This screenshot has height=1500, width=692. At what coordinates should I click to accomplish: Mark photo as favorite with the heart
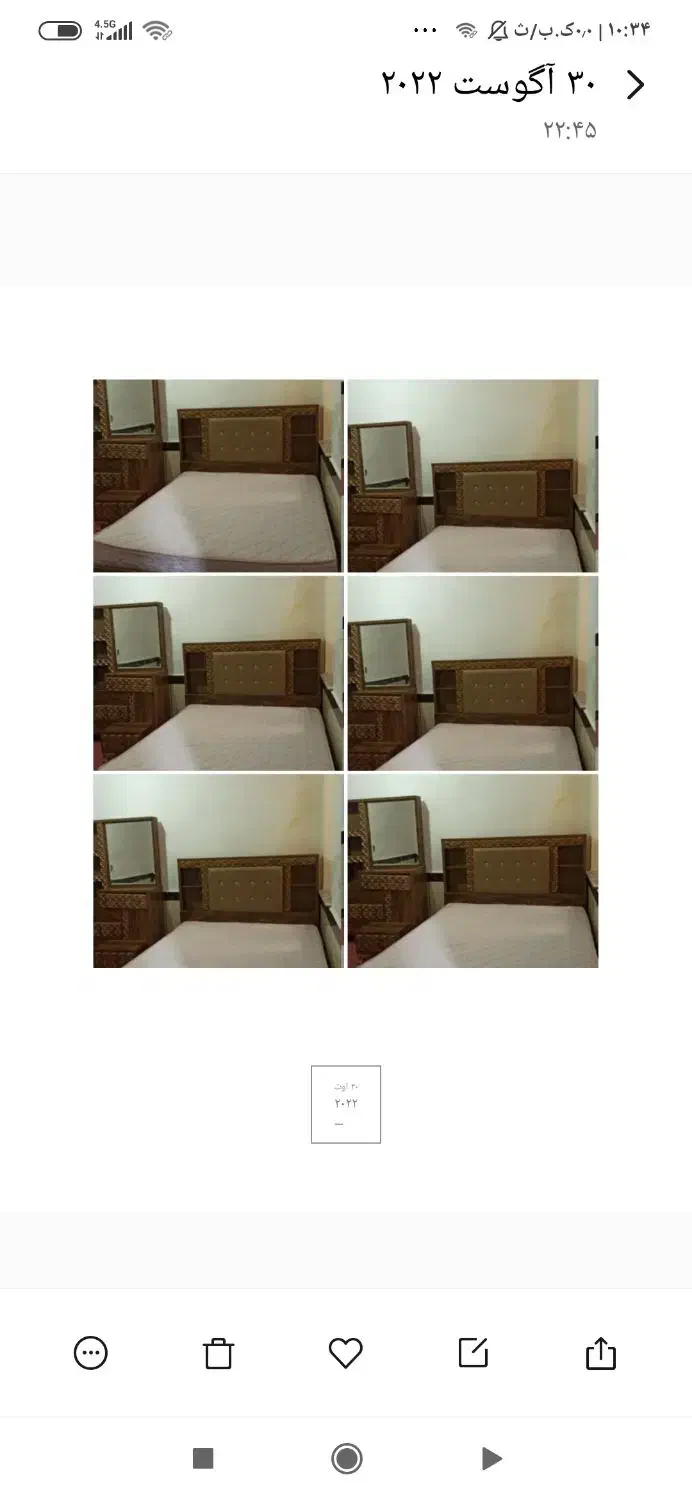(346, 1353)
